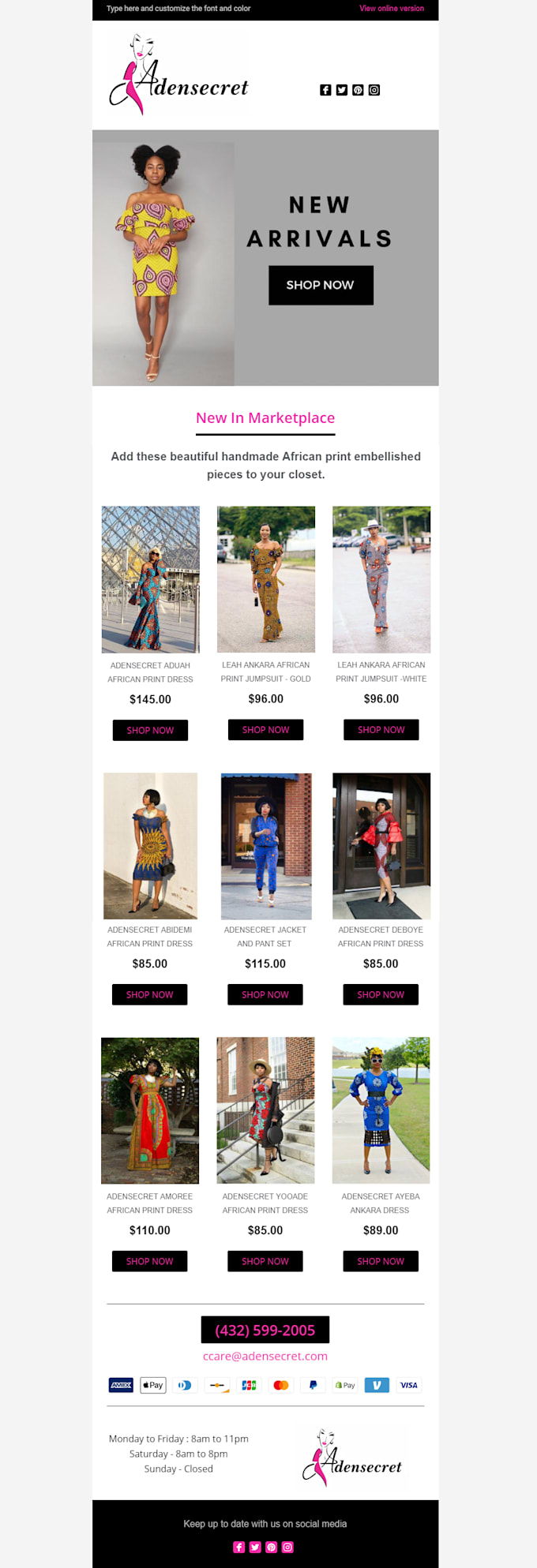The image size is (537, 1568).
Task: Shop the Adensecret Deboye African print dress
Action: point(381,994)
